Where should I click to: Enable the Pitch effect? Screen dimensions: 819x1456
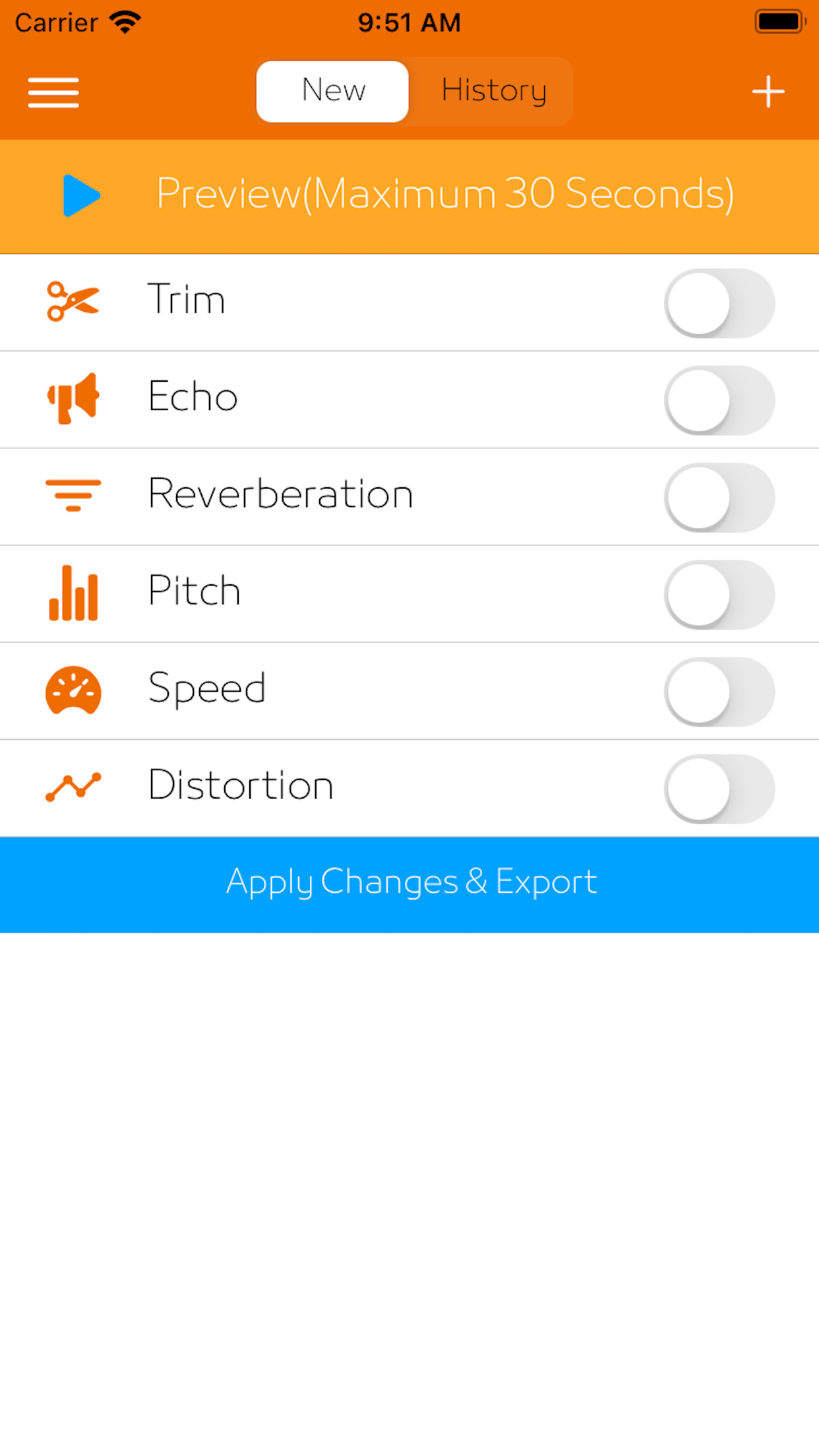click(x=719, y=594)
